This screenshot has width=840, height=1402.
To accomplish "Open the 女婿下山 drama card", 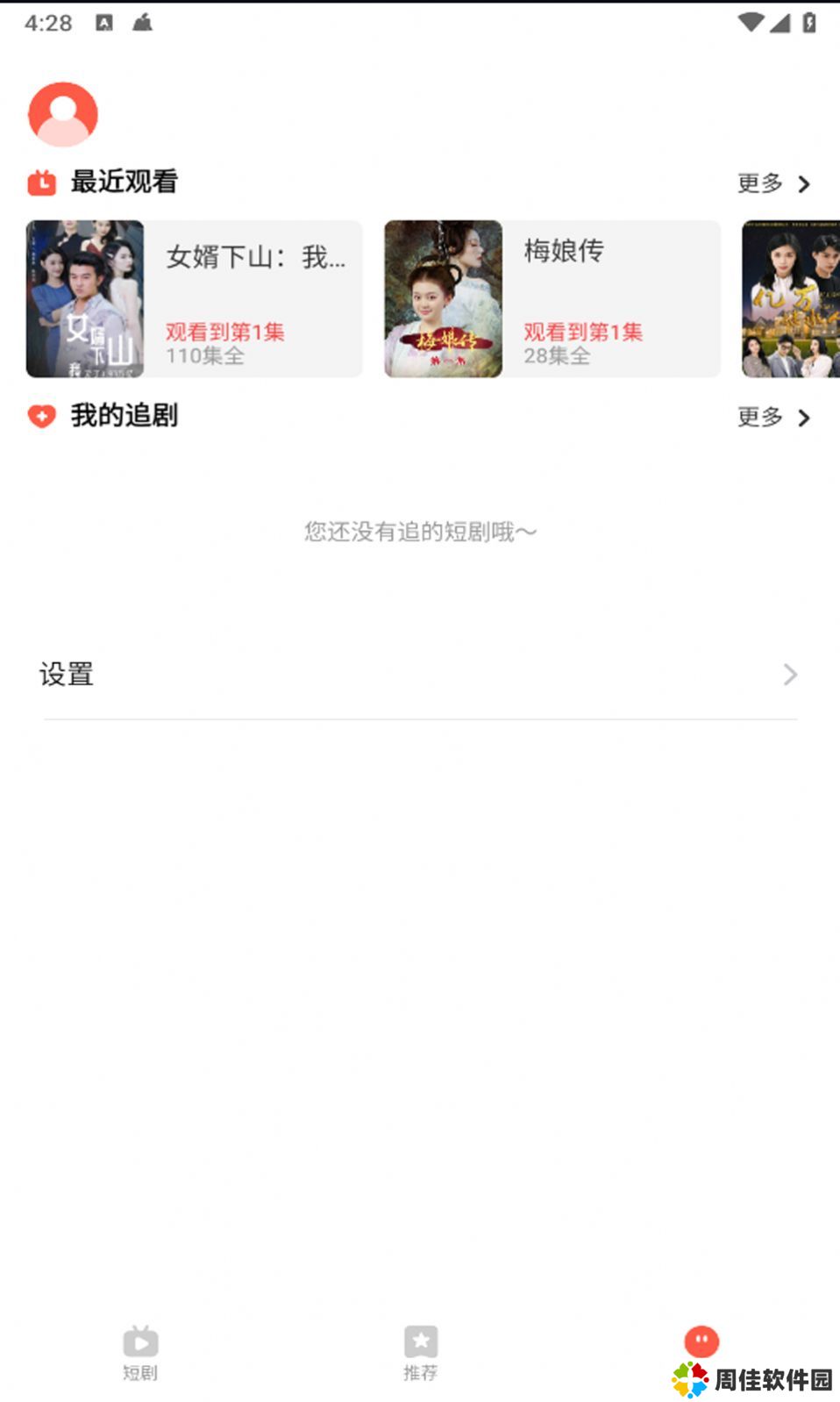I will [194, 299].
